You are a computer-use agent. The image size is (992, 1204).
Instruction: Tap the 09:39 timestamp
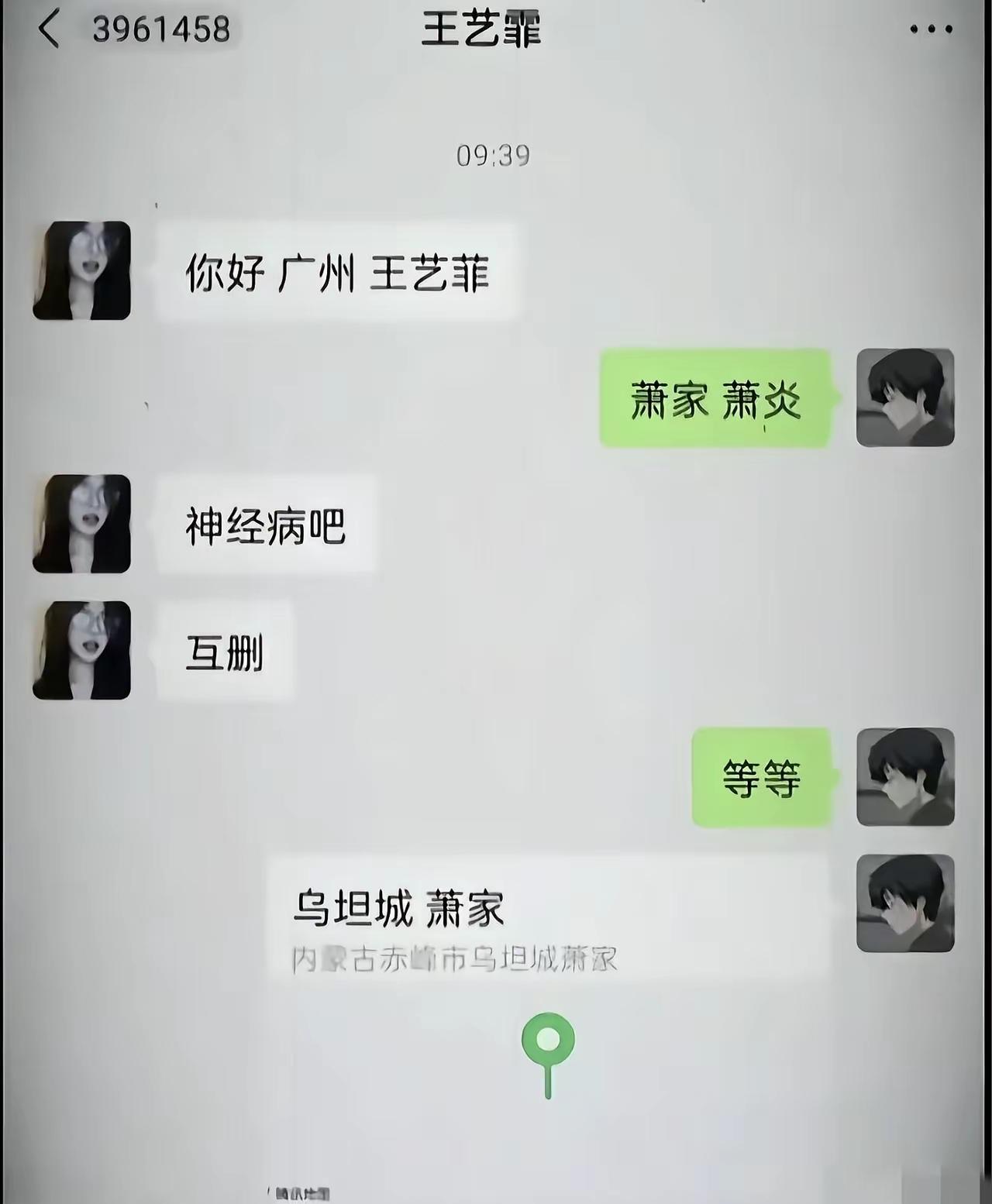494,157
